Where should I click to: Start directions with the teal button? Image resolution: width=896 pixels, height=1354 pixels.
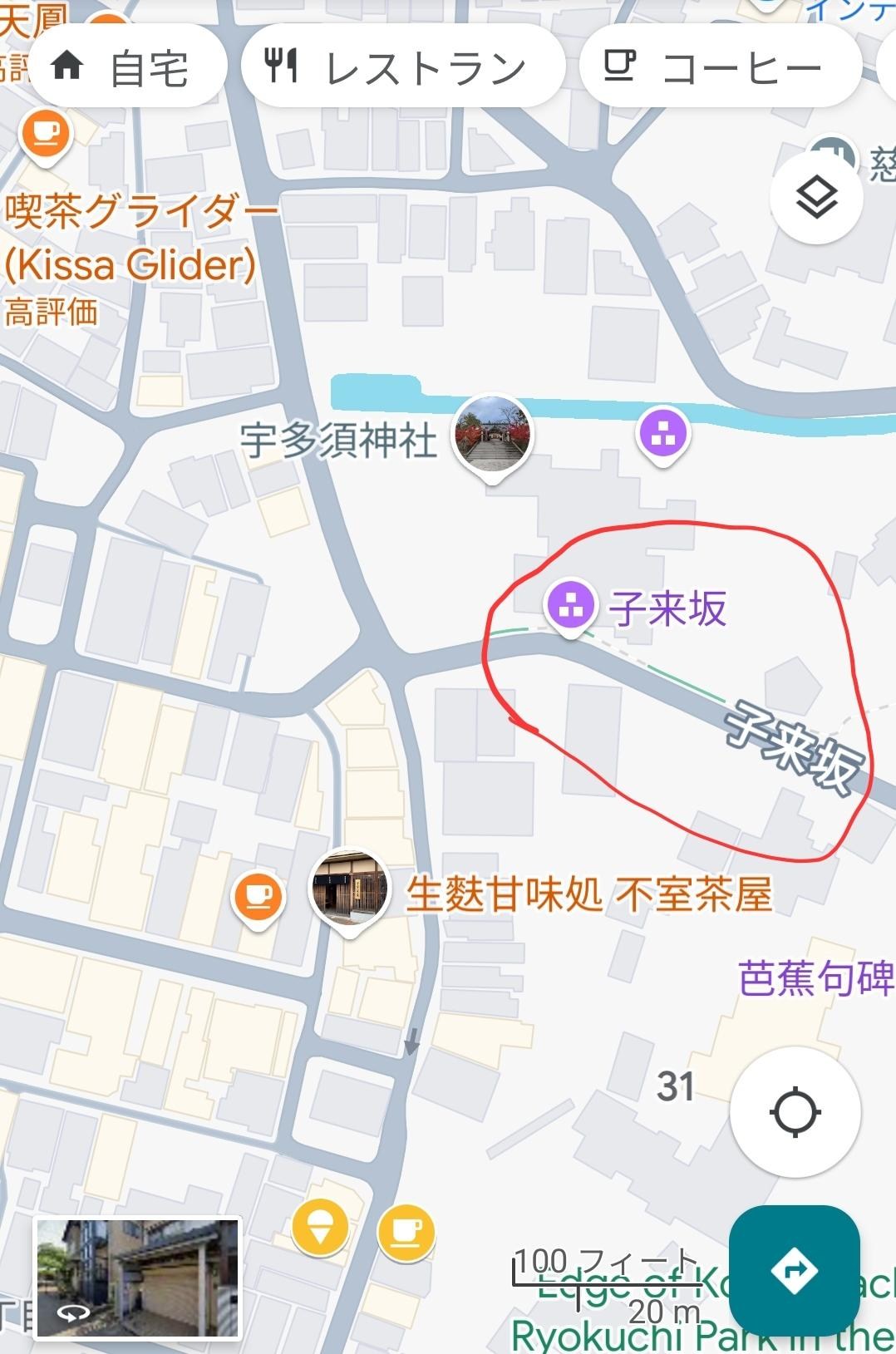[x=794, y=1269]
